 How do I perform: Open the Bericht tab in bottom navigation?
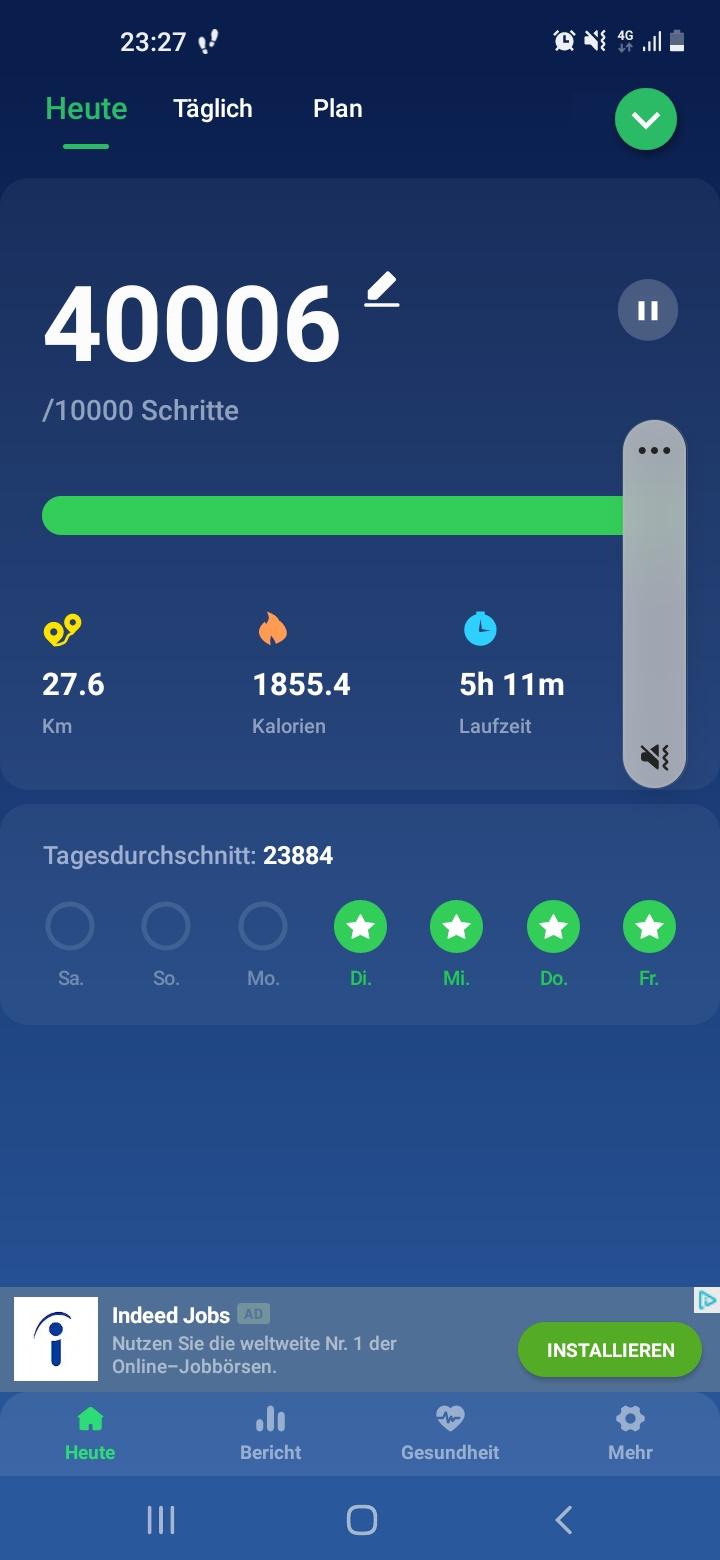(x=270, y=1433)
